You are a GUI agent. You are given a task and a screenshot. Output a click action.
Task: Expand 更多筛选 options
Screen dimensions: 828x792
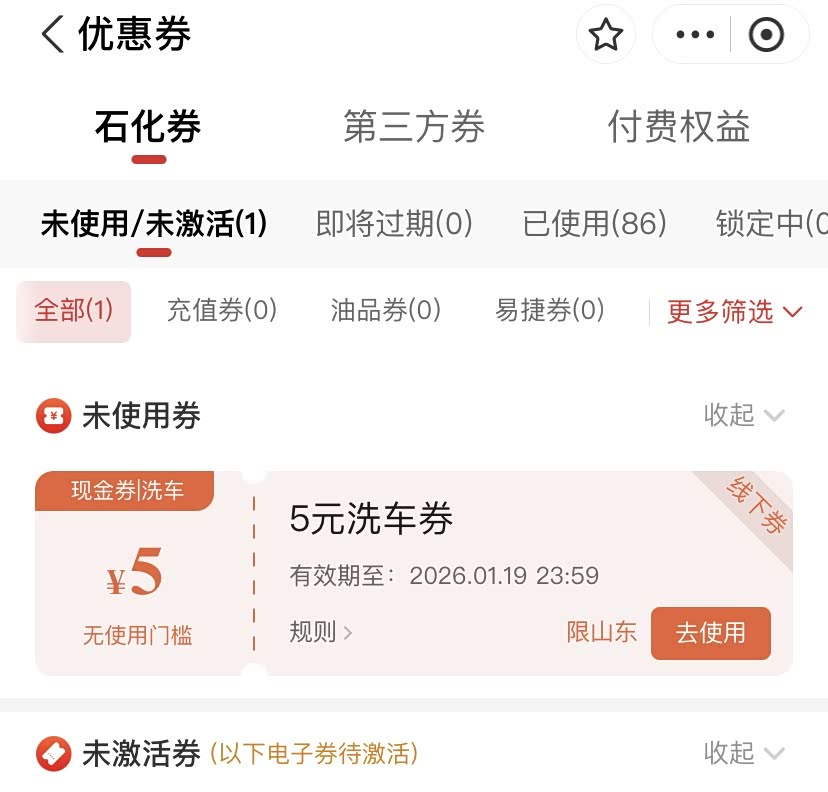coord(735,312)
